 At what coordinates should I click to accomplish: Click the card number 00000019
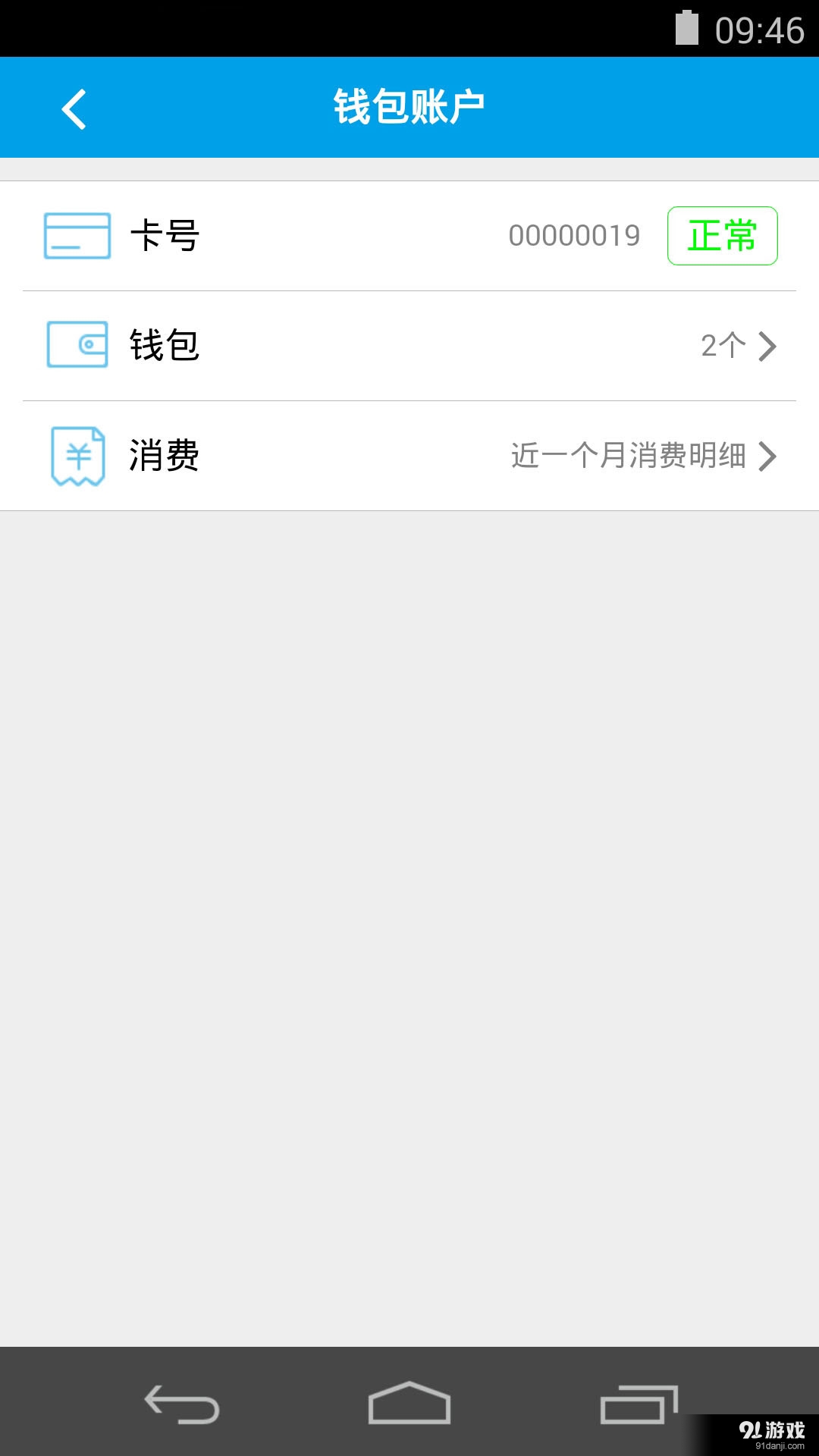tap(574, 235)
